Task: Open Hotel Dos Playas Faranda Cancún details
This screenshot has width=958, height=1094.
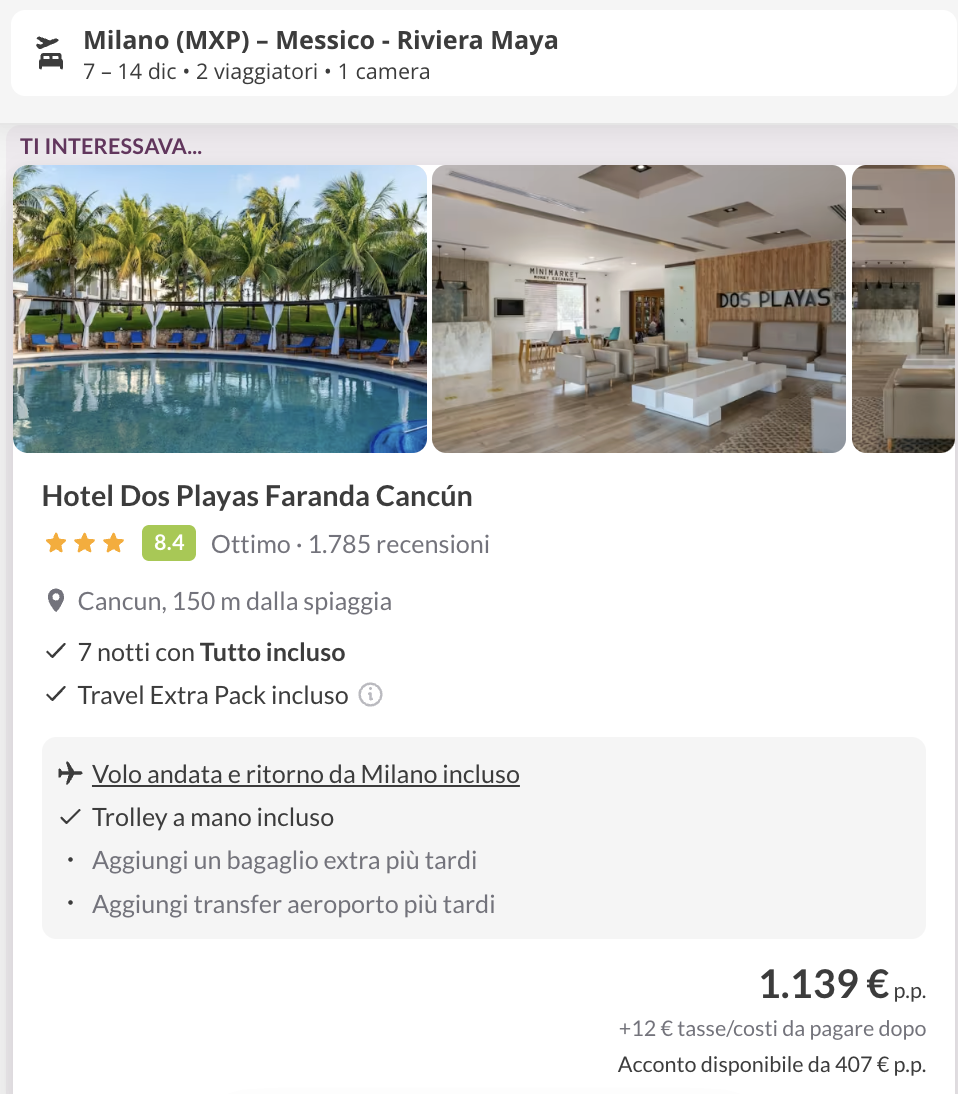Action: tap(257, 496)
